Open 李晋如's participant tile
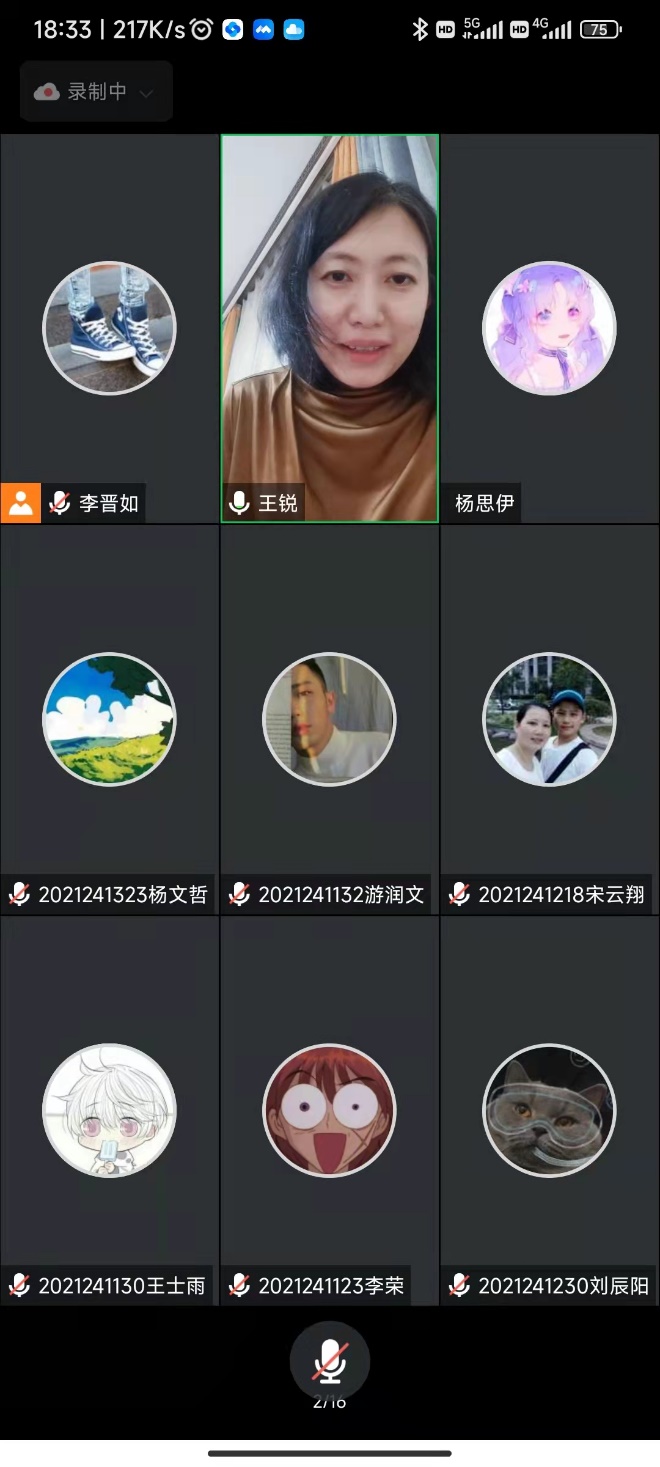 (x=109, y=328)
